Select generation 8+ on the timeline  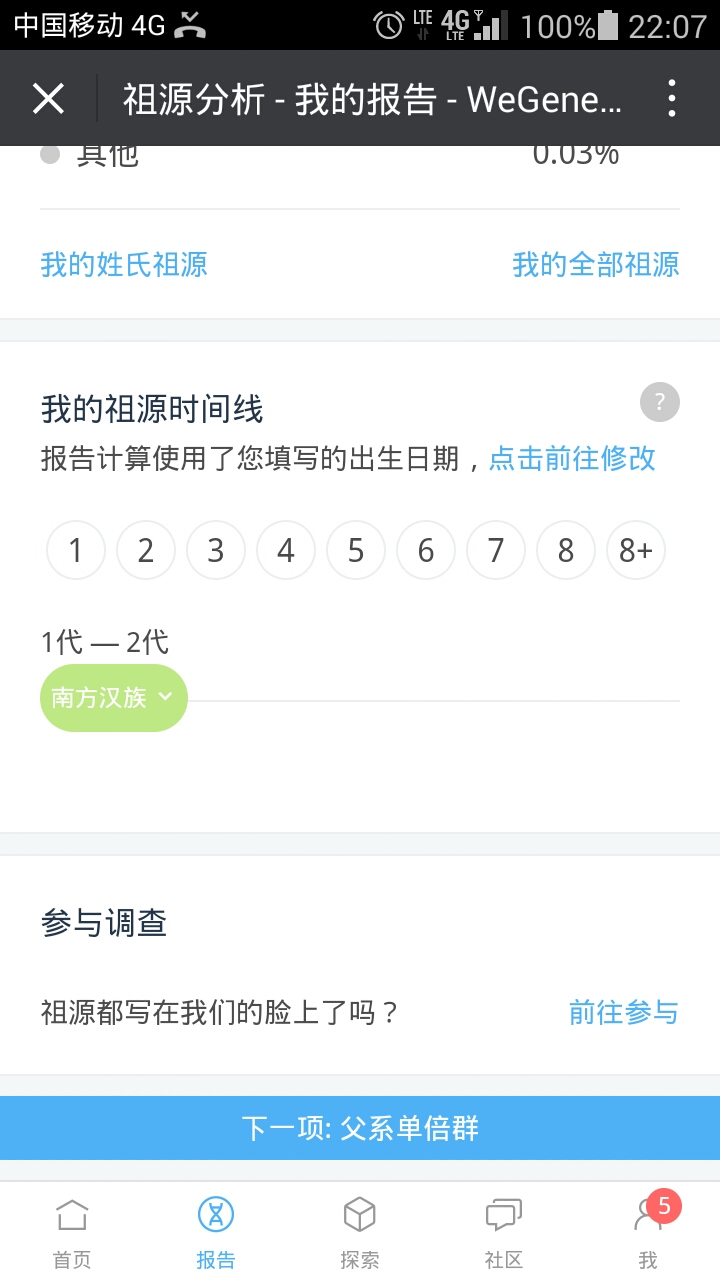[x=636, y=550]
